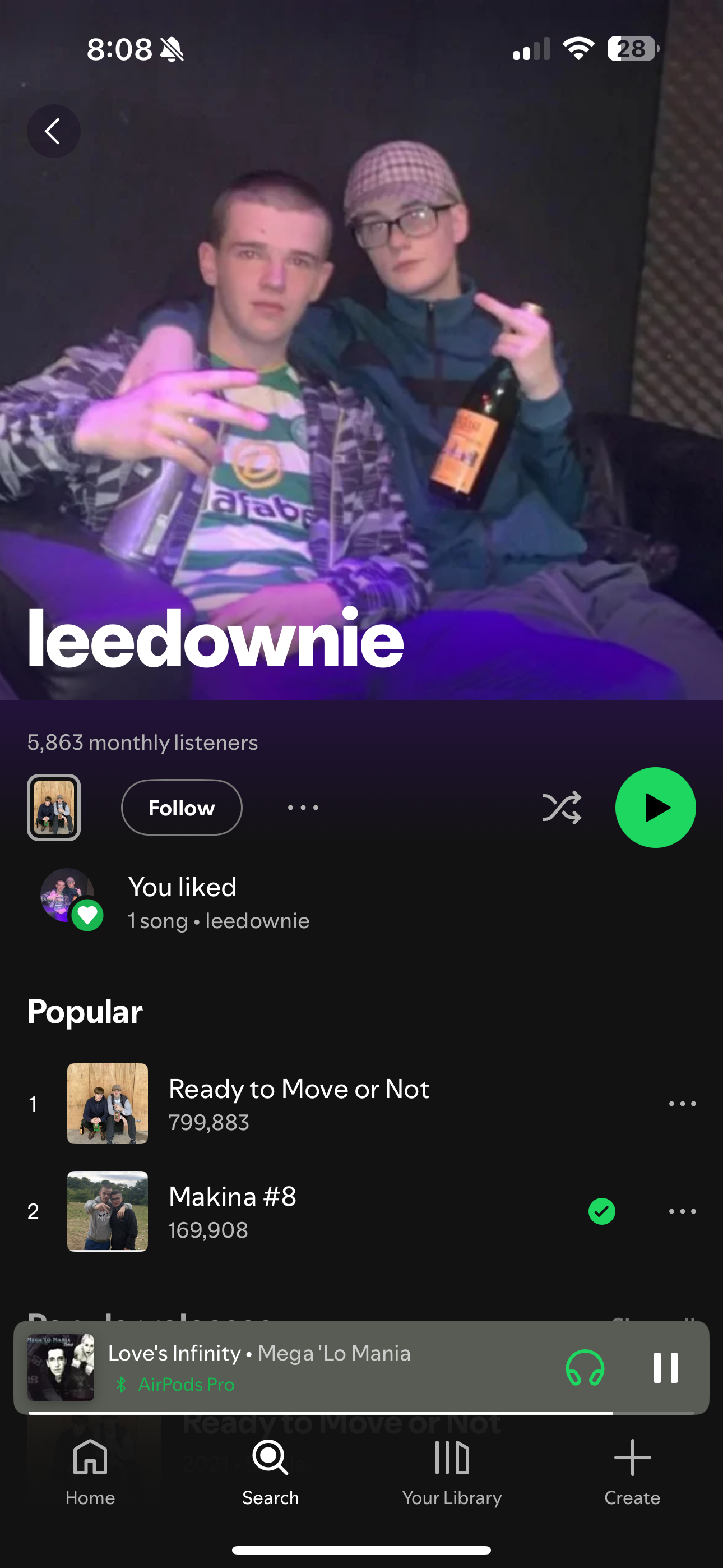723x1568 pixels.
Task: Open options for Makina #8
Action: coord(682,1211)
